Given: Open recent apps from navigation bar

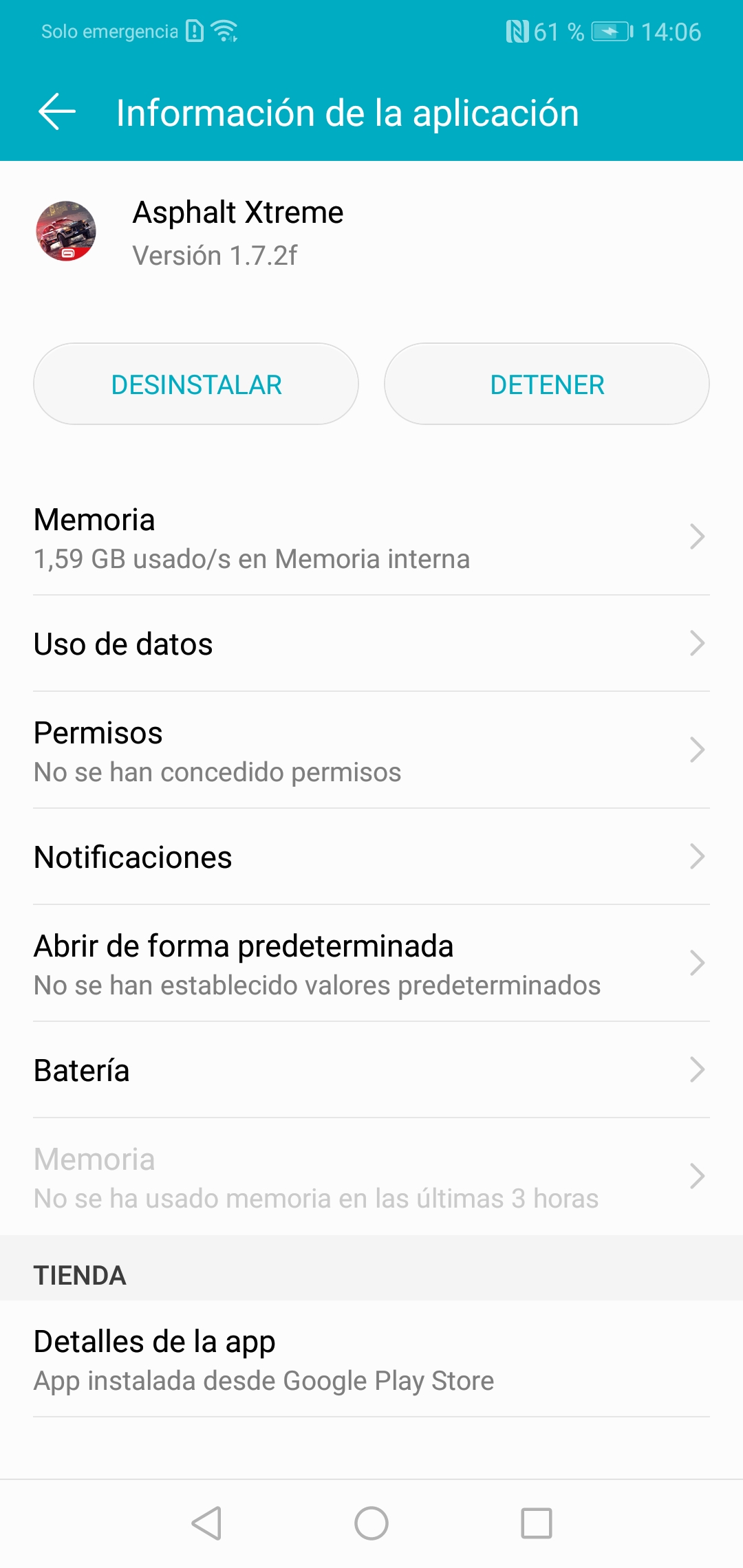Looking at the screenshot, I should 537,1523.
